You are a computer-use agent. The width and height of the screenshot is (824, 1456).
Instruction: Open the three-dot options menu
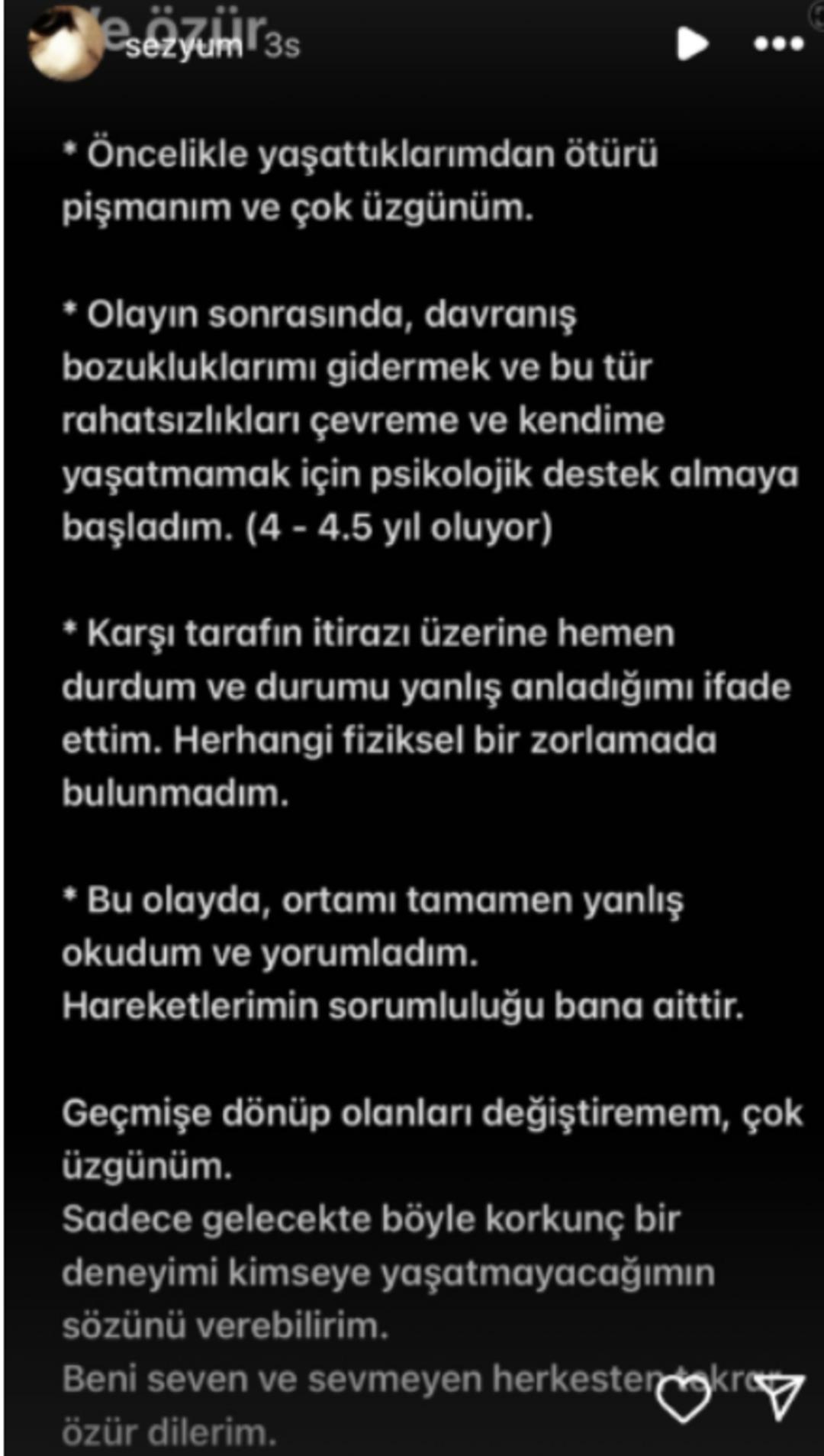pyautogui.click(x=778, y=44)
